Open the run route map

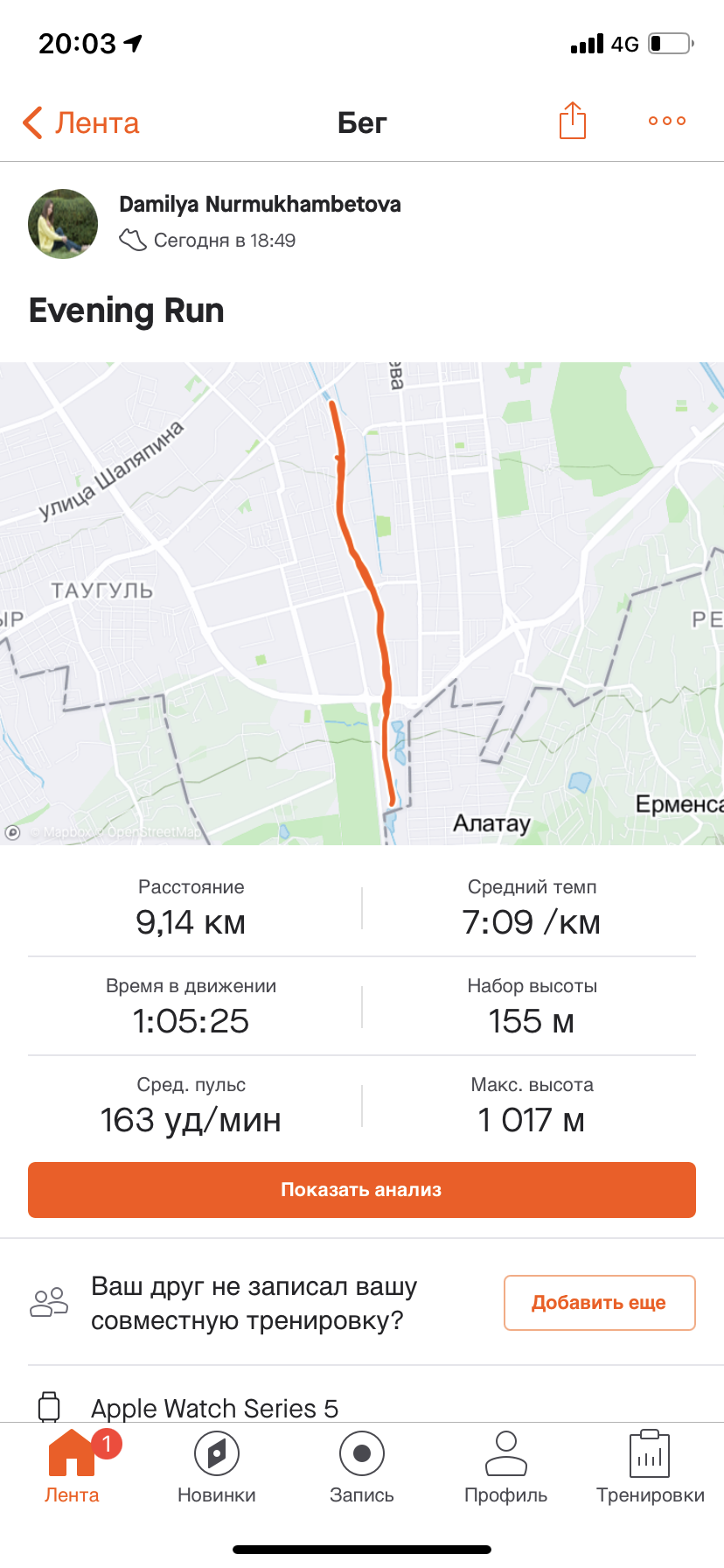point(362,604)
